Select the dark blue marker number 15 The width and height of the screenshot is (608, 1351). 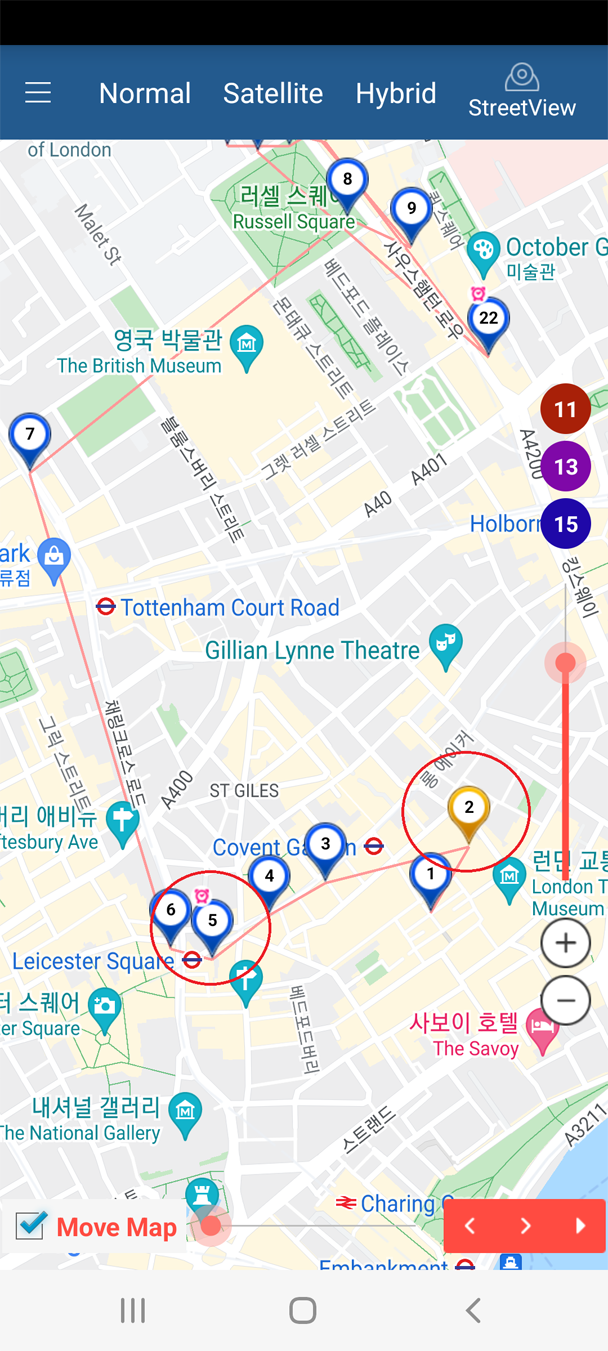(x=566, y=524)
